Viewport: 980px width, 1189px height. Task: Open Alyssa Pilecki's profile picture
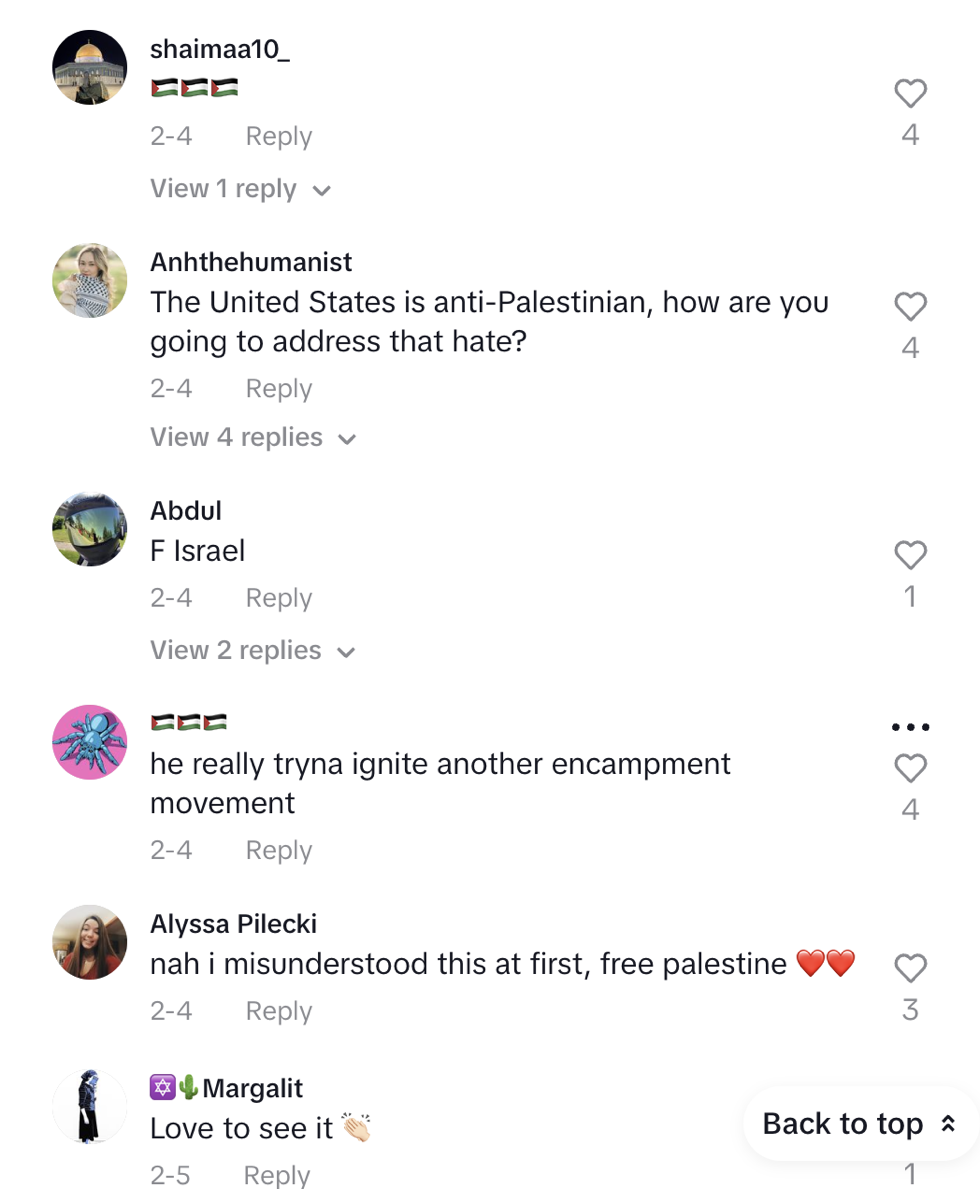pyautogui.click(x=90, y=942)
